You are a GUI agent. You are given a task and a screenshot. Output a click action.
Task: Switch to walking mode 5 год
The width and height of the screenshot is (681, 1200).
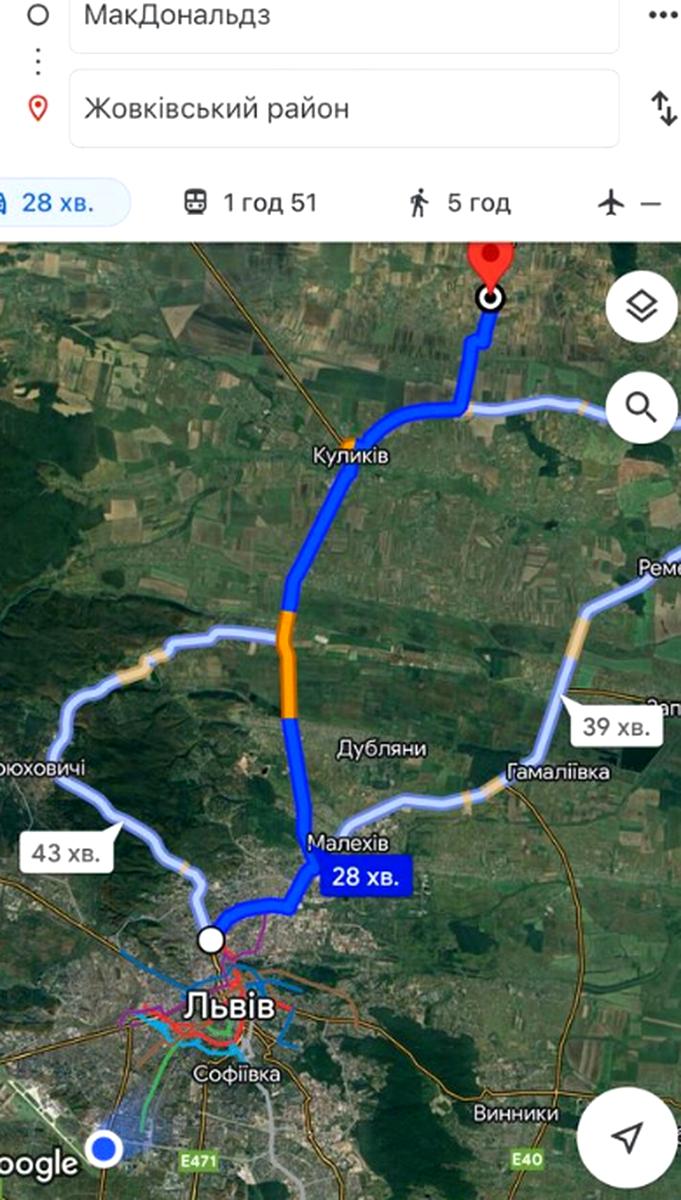click(x=460, y=203)
